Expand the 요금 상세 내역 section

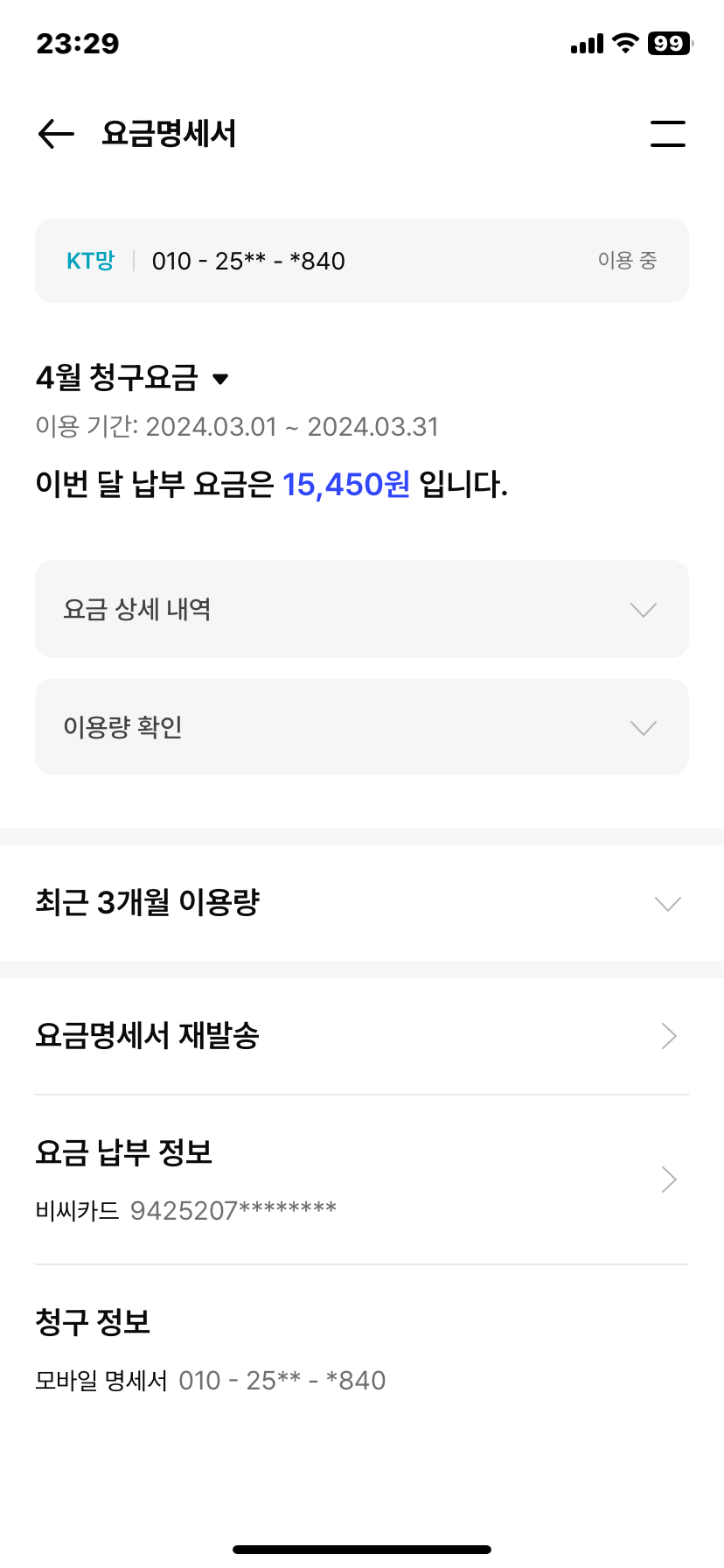click(x=361, y=609)
